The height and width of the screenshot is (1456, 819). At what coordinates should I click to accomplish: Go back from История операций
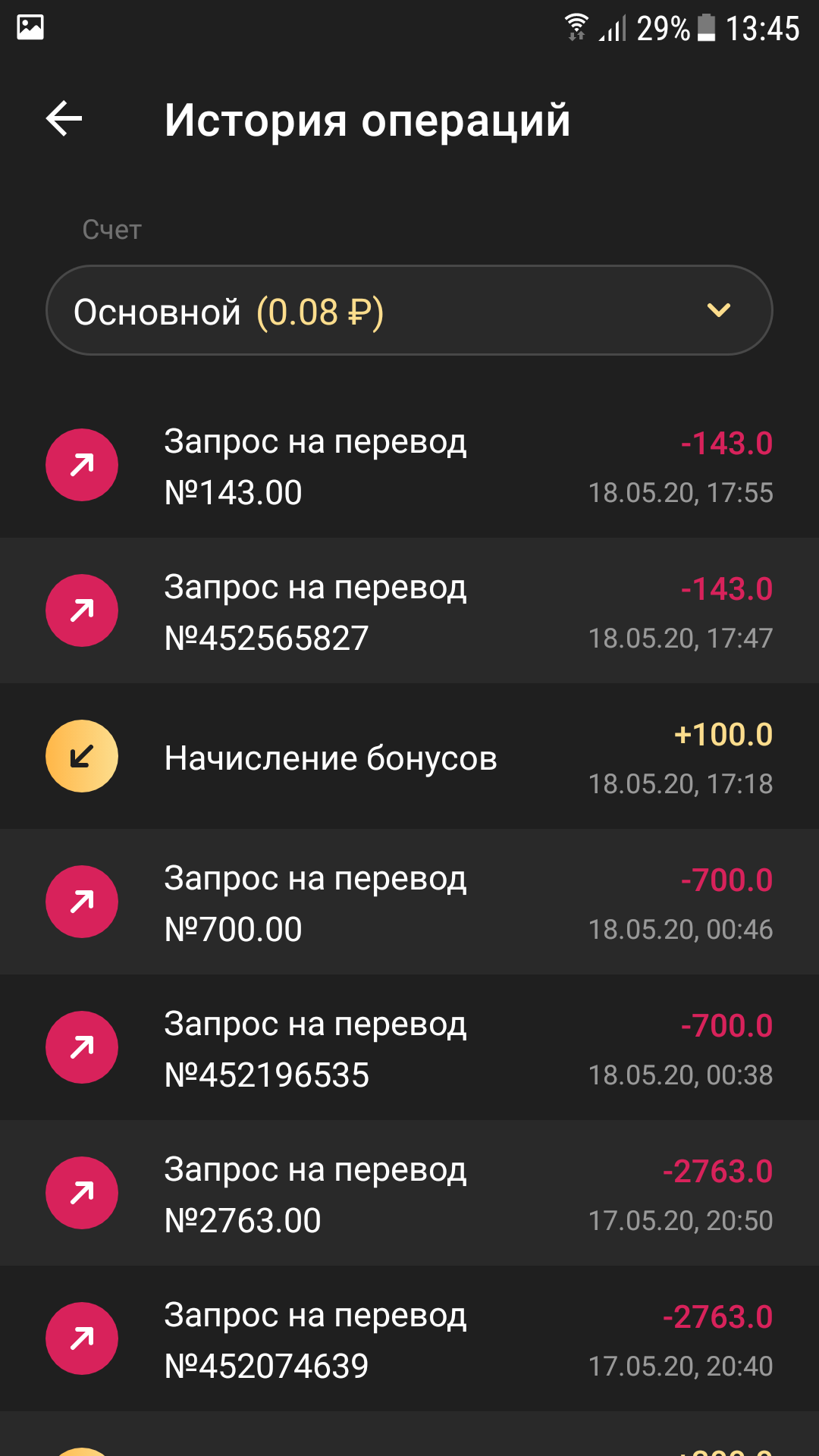(64, 119)
